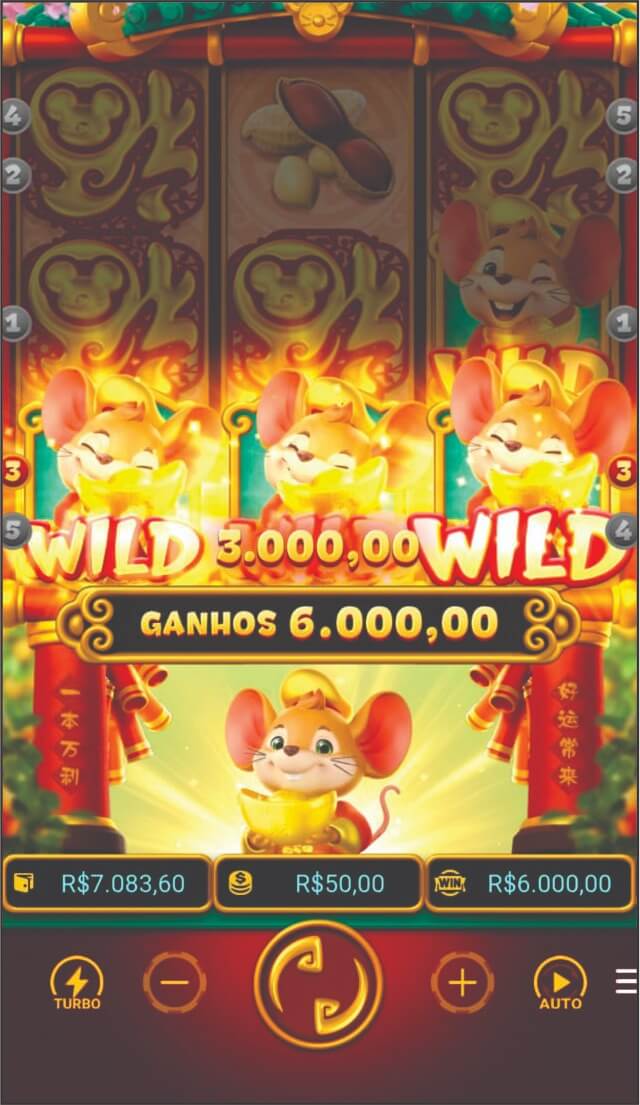
Task: Decrease the bet with the minus button
Action: (175, 983)
